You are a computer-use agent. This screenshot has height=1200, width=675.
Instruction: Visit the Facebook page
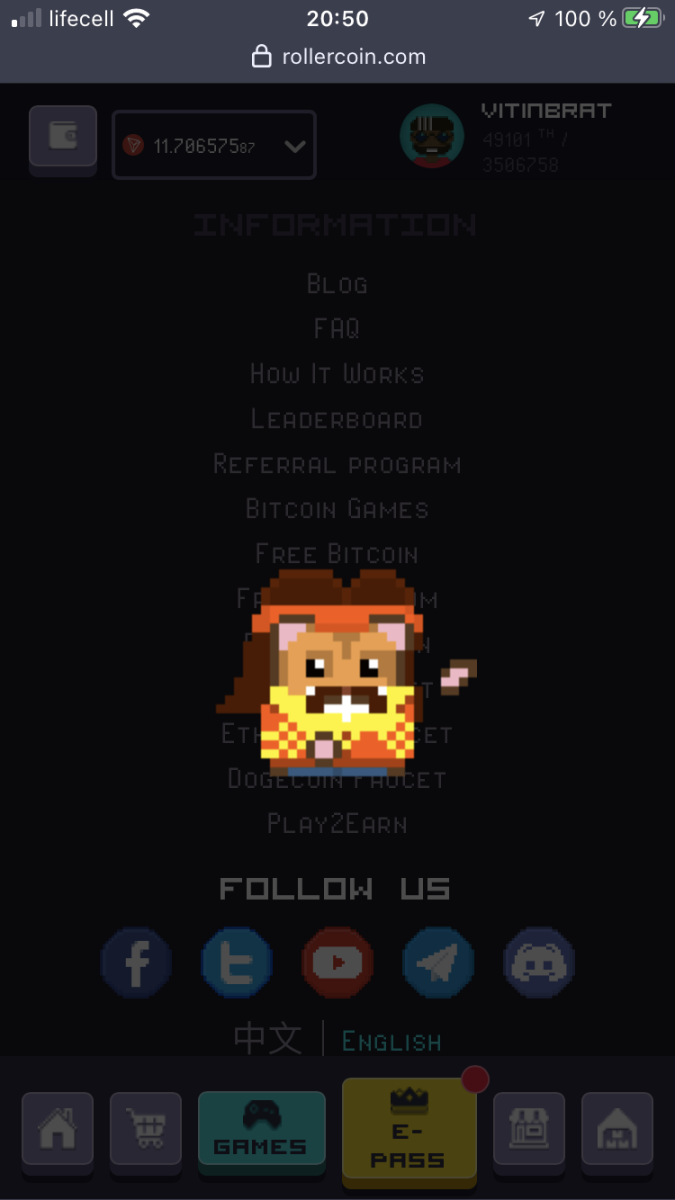tap(137, 963)
